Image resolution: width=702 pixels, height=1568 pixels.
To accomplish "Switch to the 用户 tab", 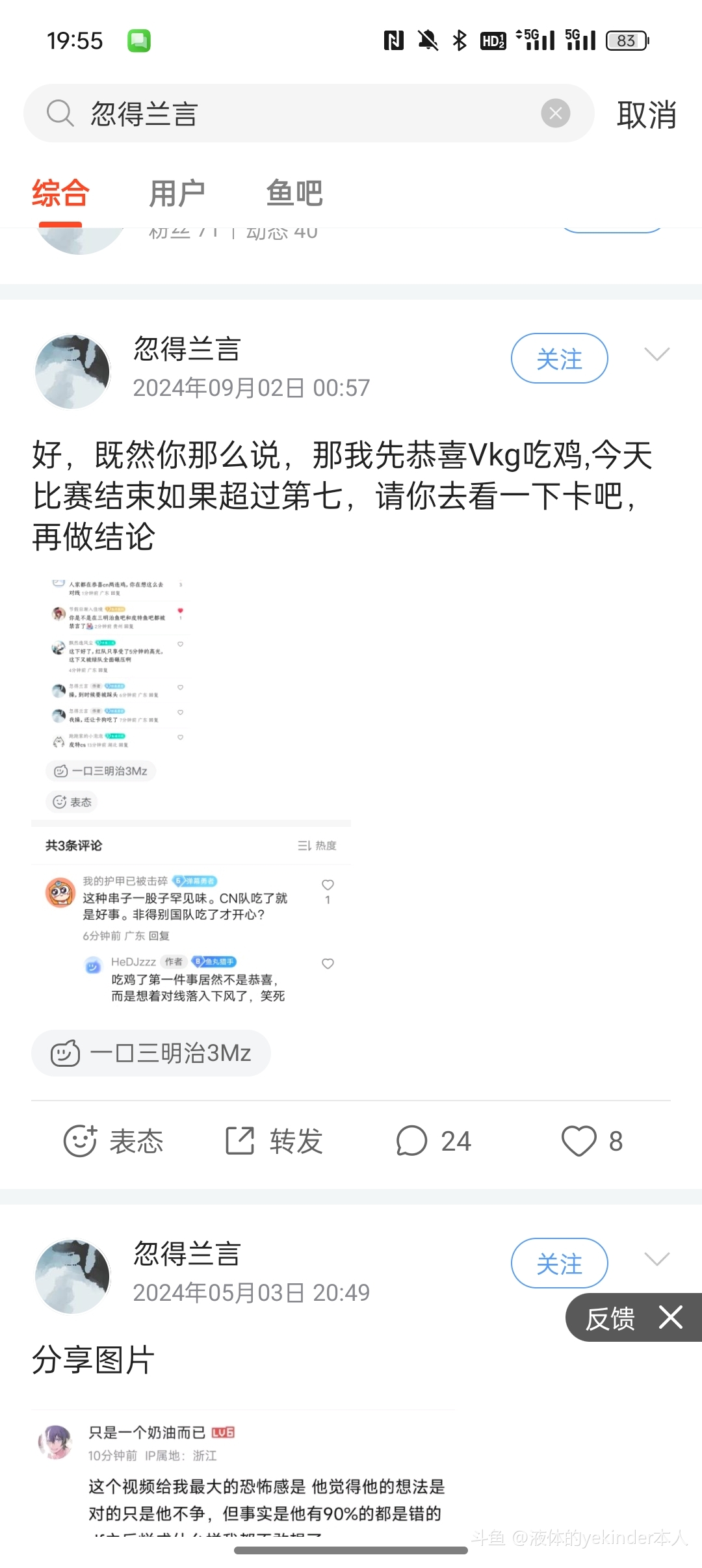I will (x=177, y=192).
